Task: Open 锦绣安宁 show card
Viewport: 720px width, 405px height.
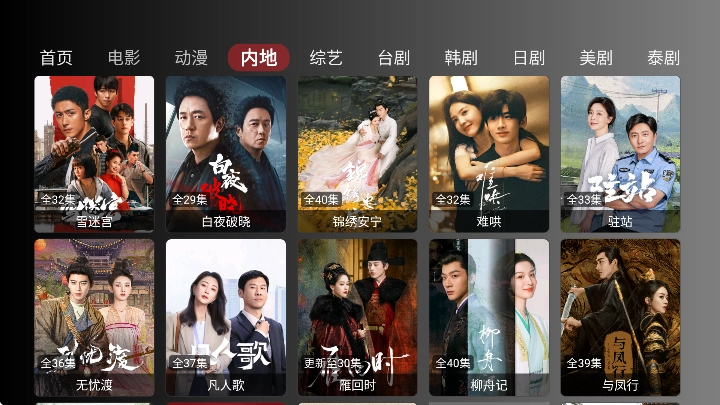Action: (x=357, y=153)
